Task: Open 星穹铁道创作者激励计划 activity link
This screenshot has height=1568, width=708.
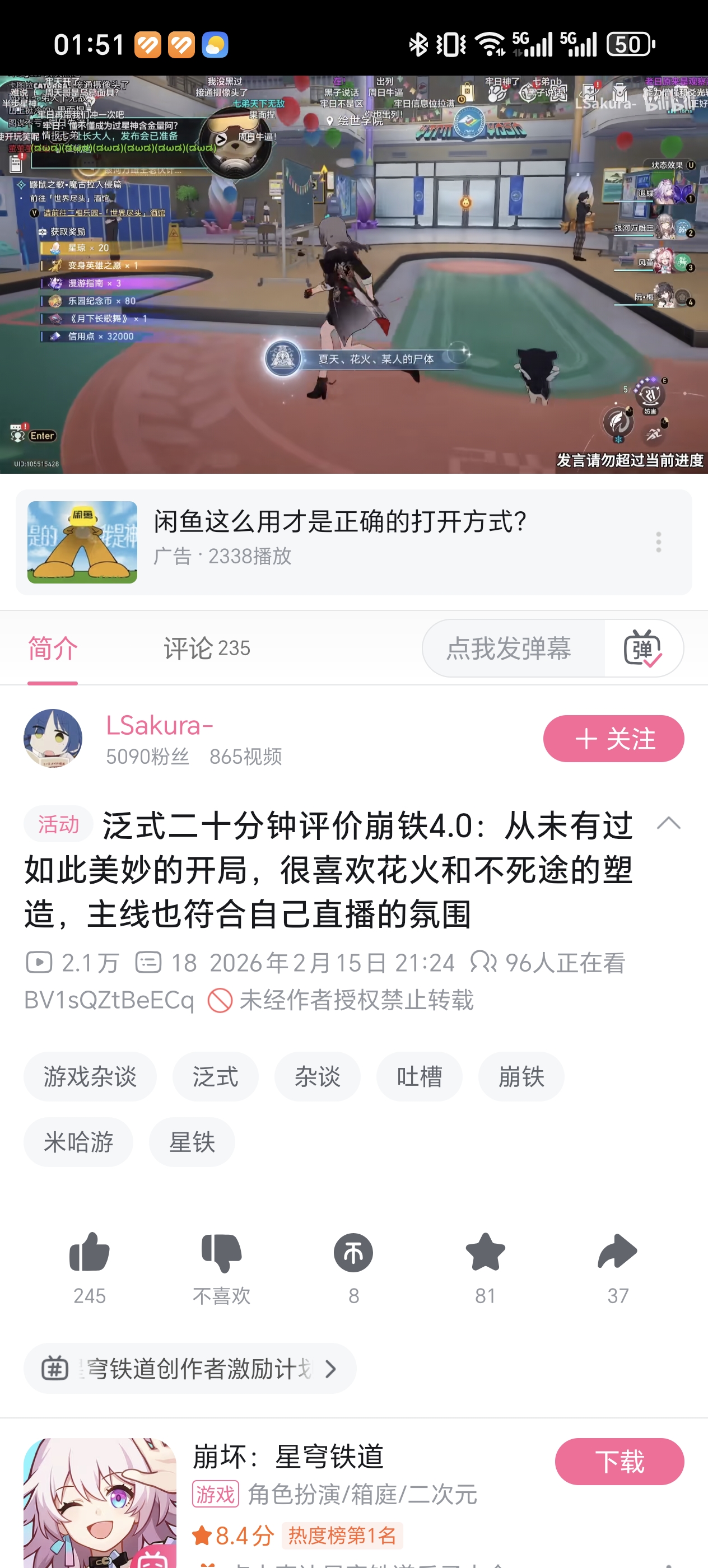Action: pos(190,1369)
